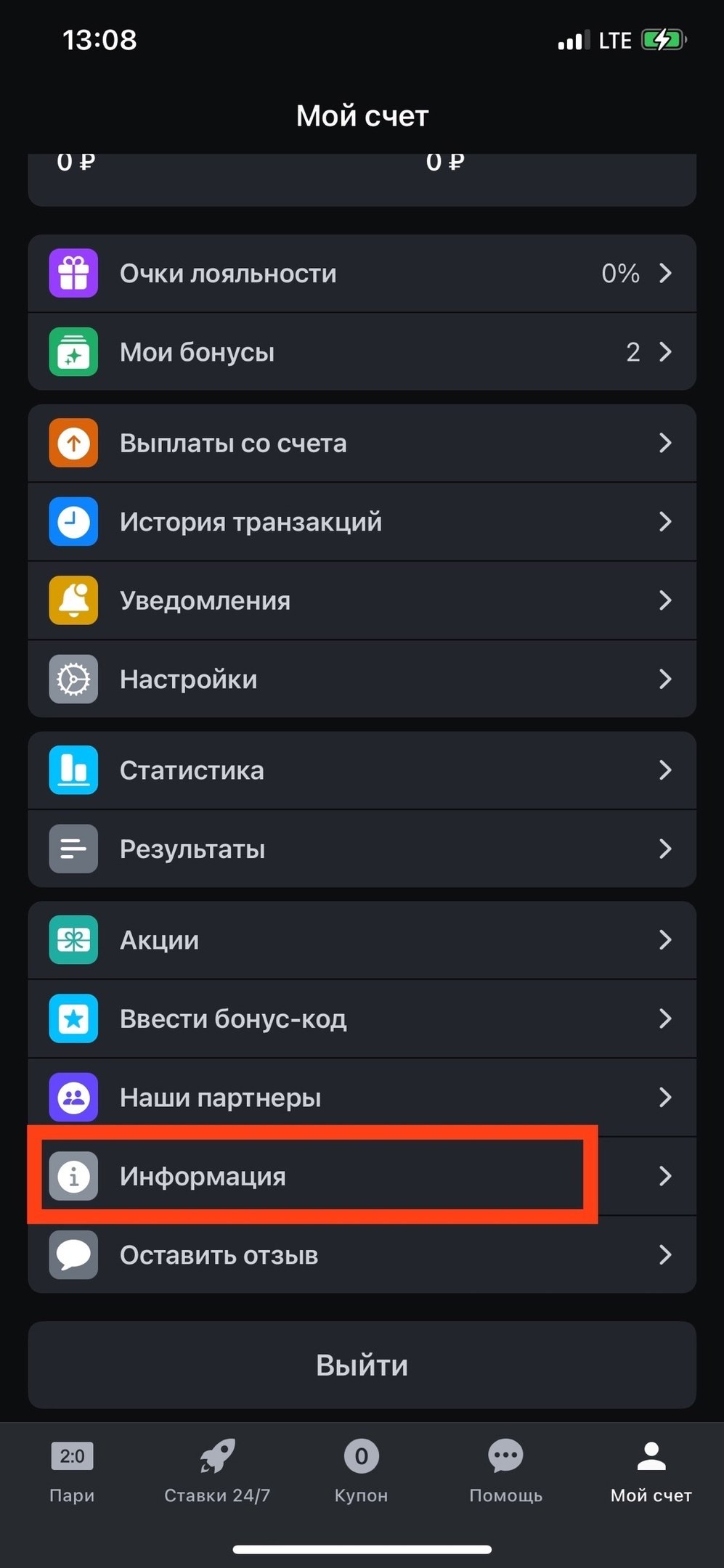Open Статистика
Screen dimensions: 724x1568
362,770
